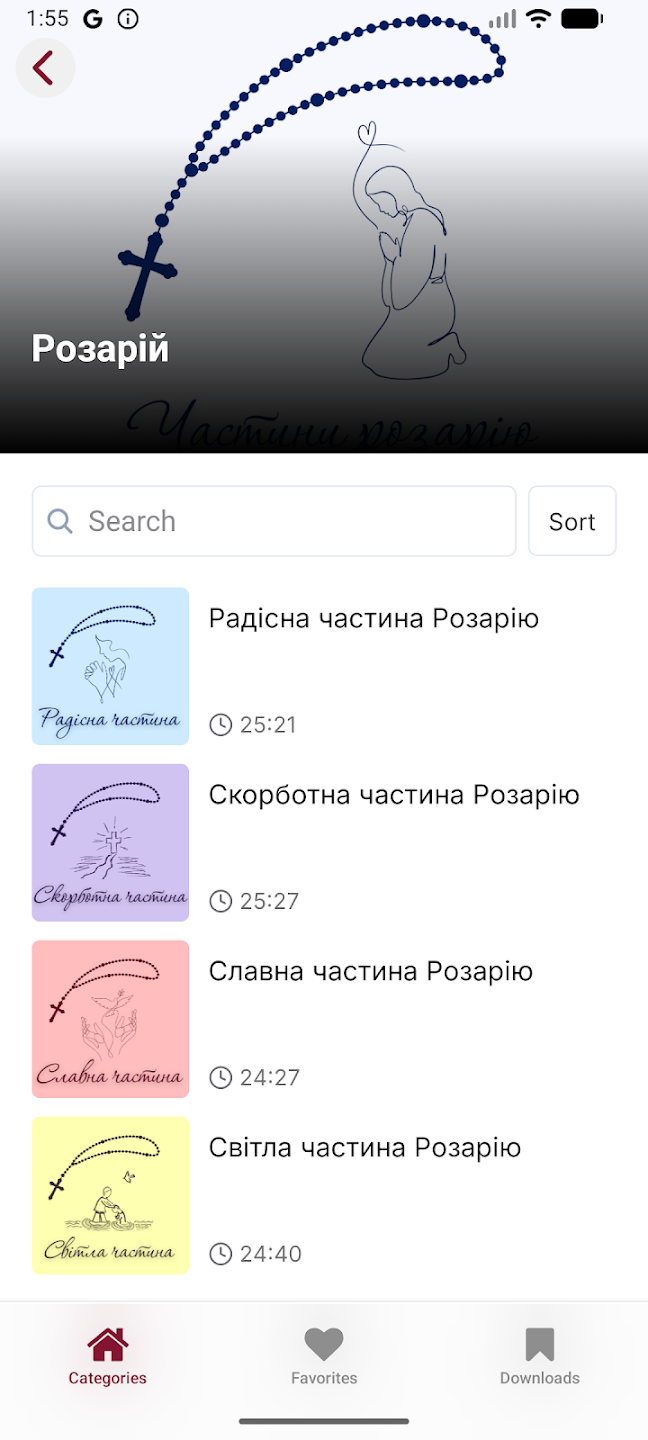Switch to the Categories tab
Screen dimensions: 648x1440
tap(108, 1356)
